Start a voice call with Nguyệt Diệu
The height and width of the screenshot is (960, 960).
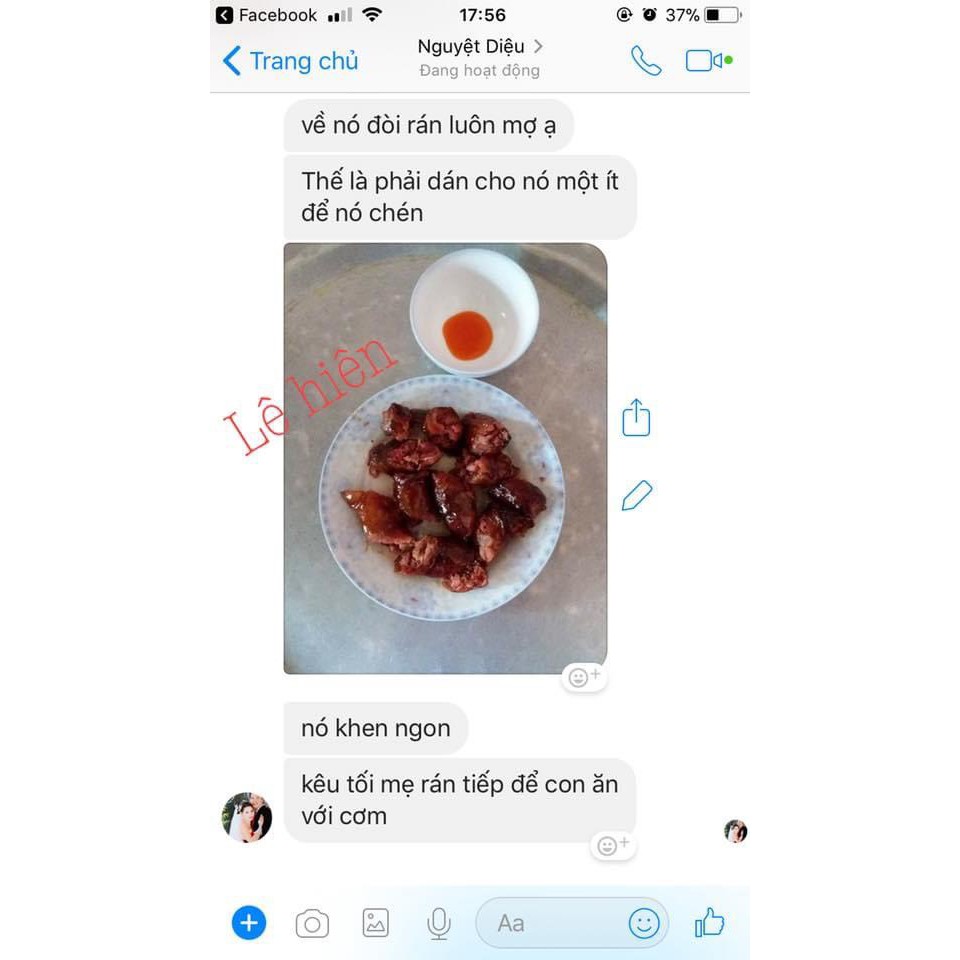pos(645,61)
